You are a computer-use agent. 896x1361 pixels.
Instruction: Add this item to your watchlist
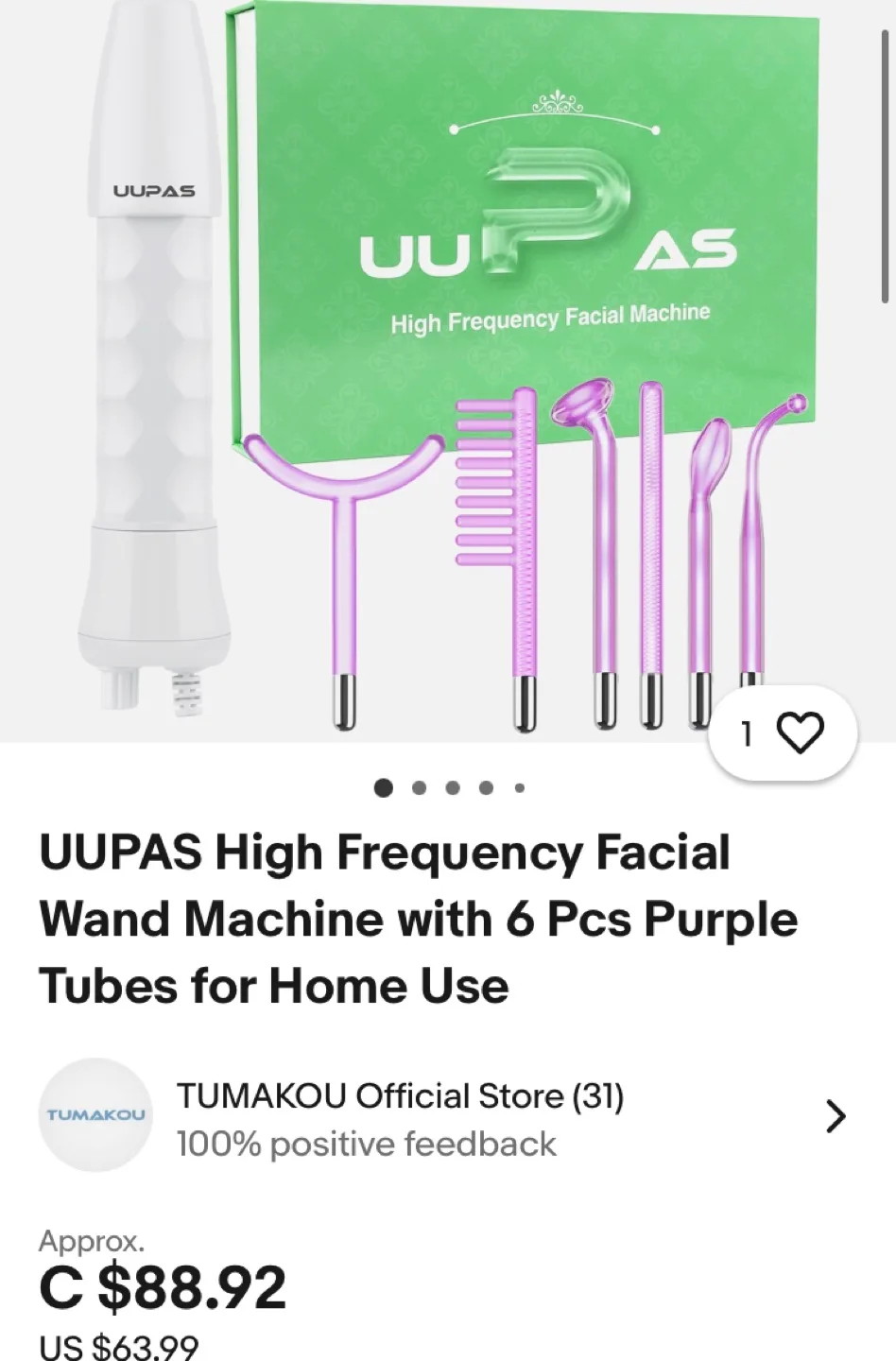point(799,733)
